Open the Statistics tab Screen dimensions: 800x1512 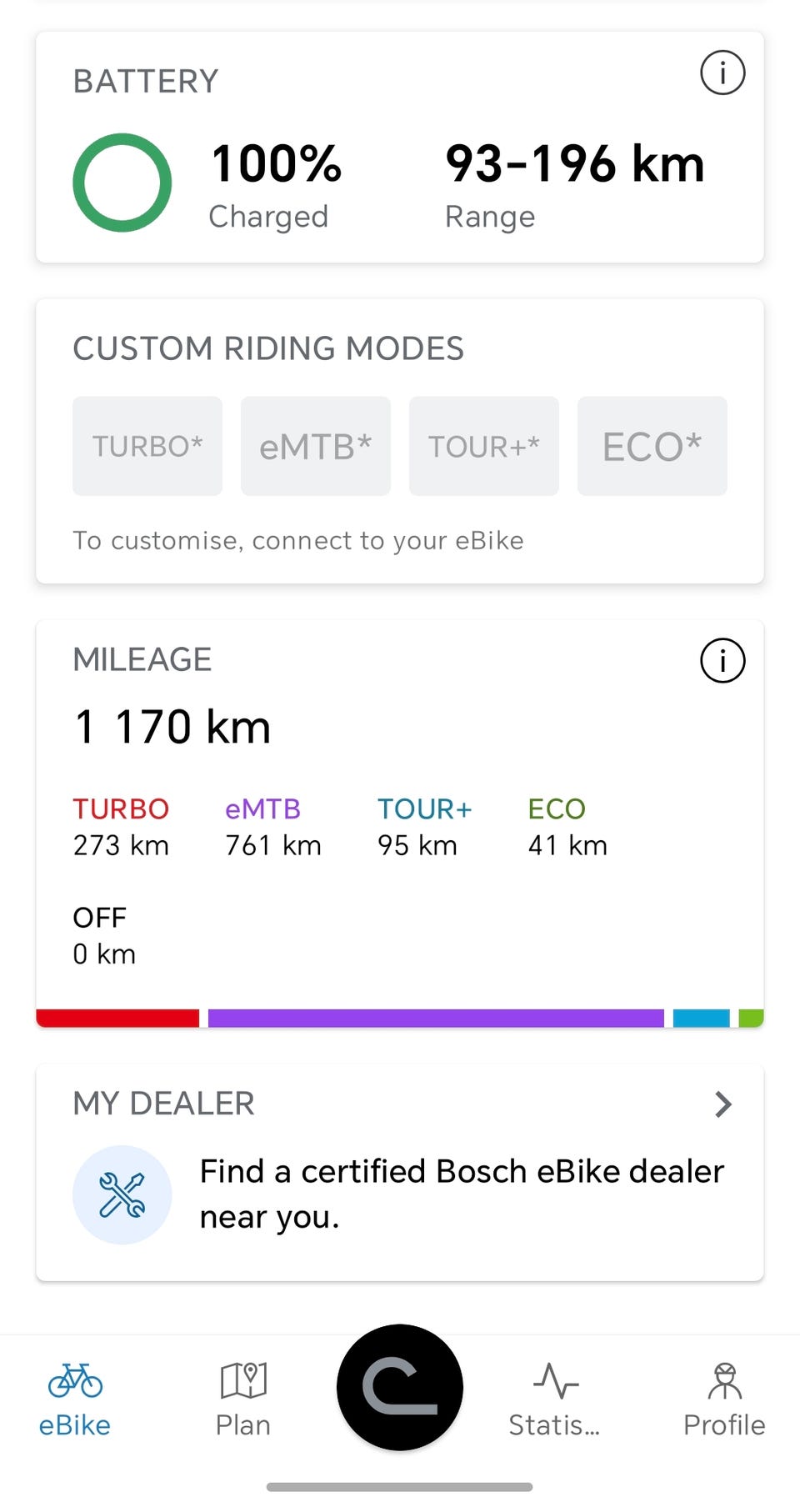click(555, 1400)
